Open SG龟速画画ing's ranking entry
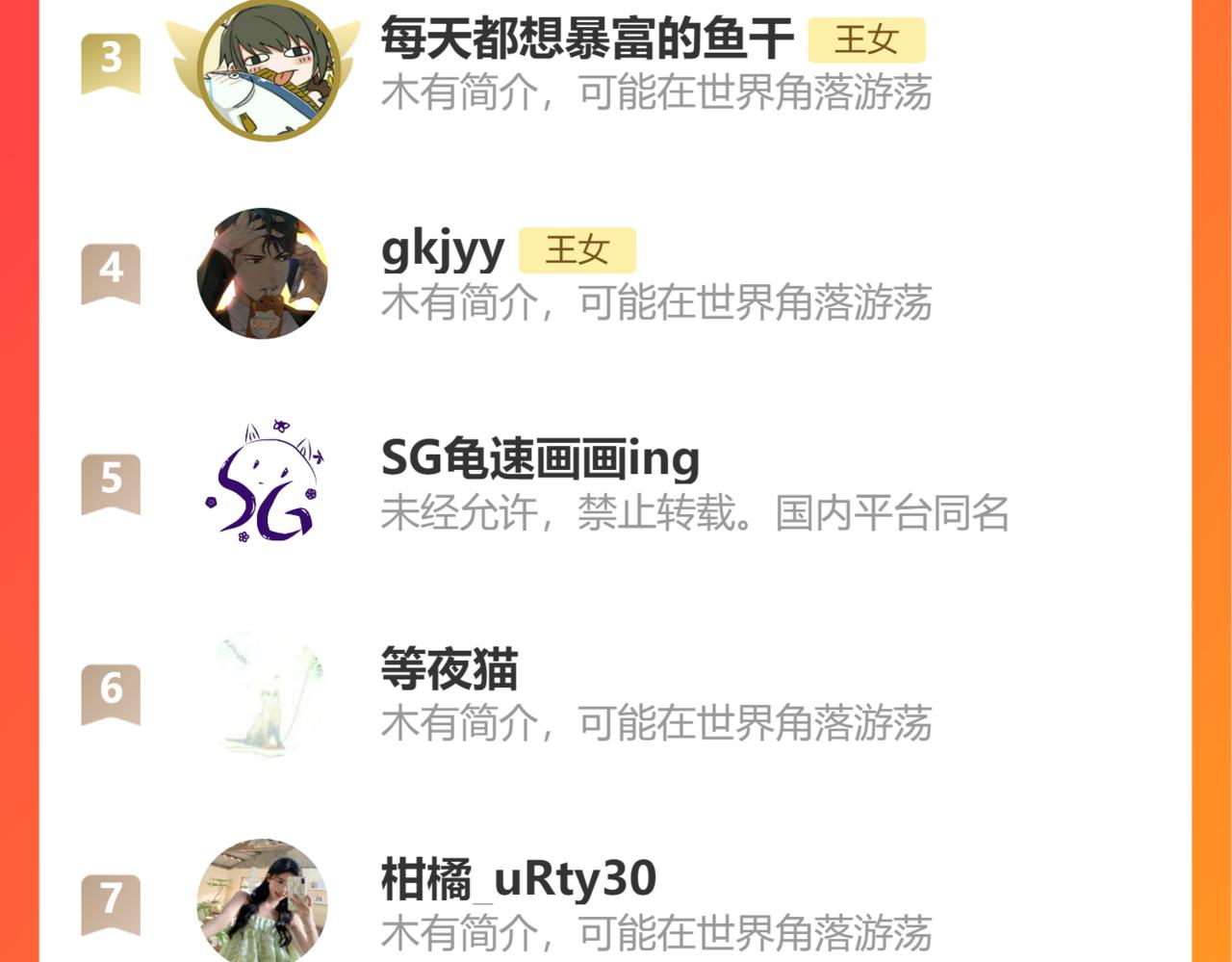The width and height of the screenshot is (1232, 962). 615,483
